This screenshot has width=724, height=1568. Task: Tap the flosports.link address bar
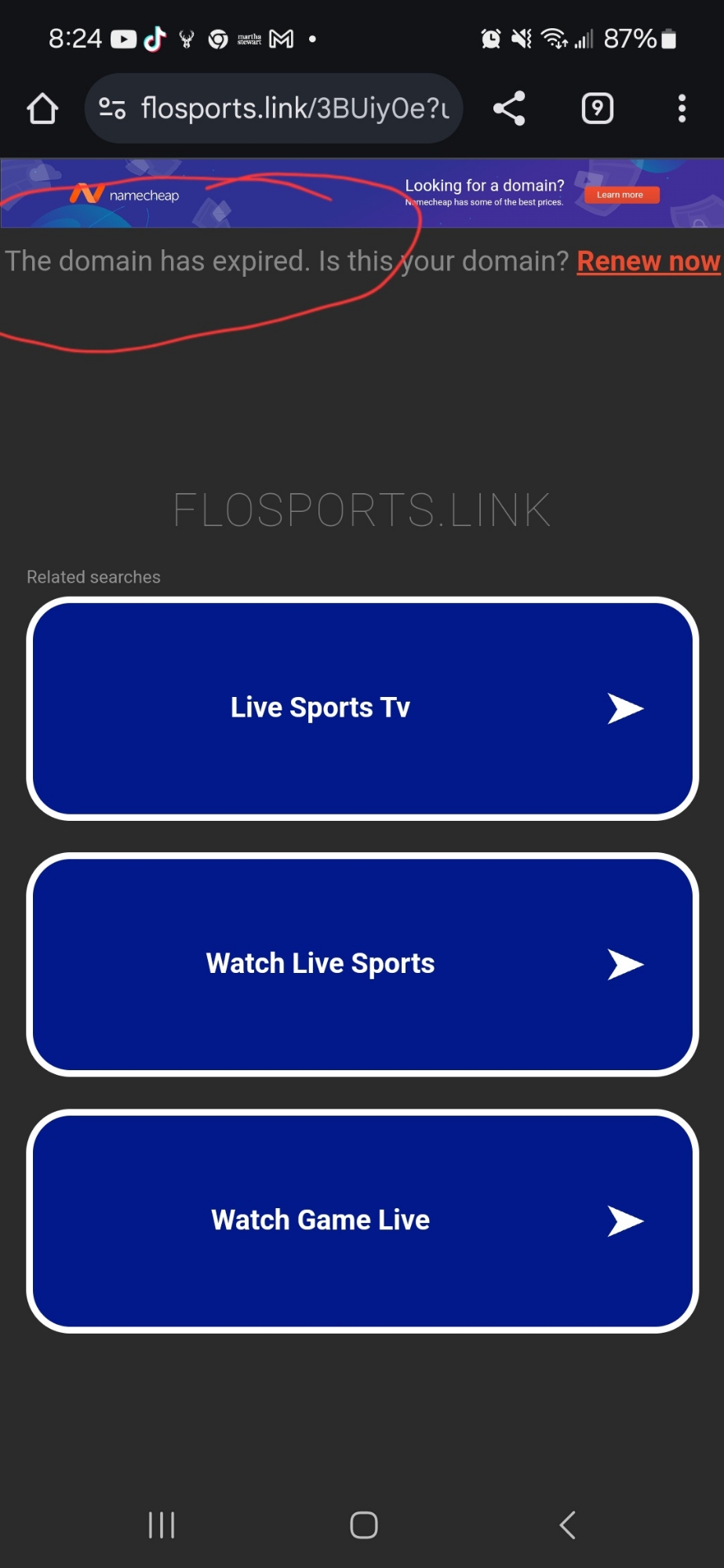294,109
